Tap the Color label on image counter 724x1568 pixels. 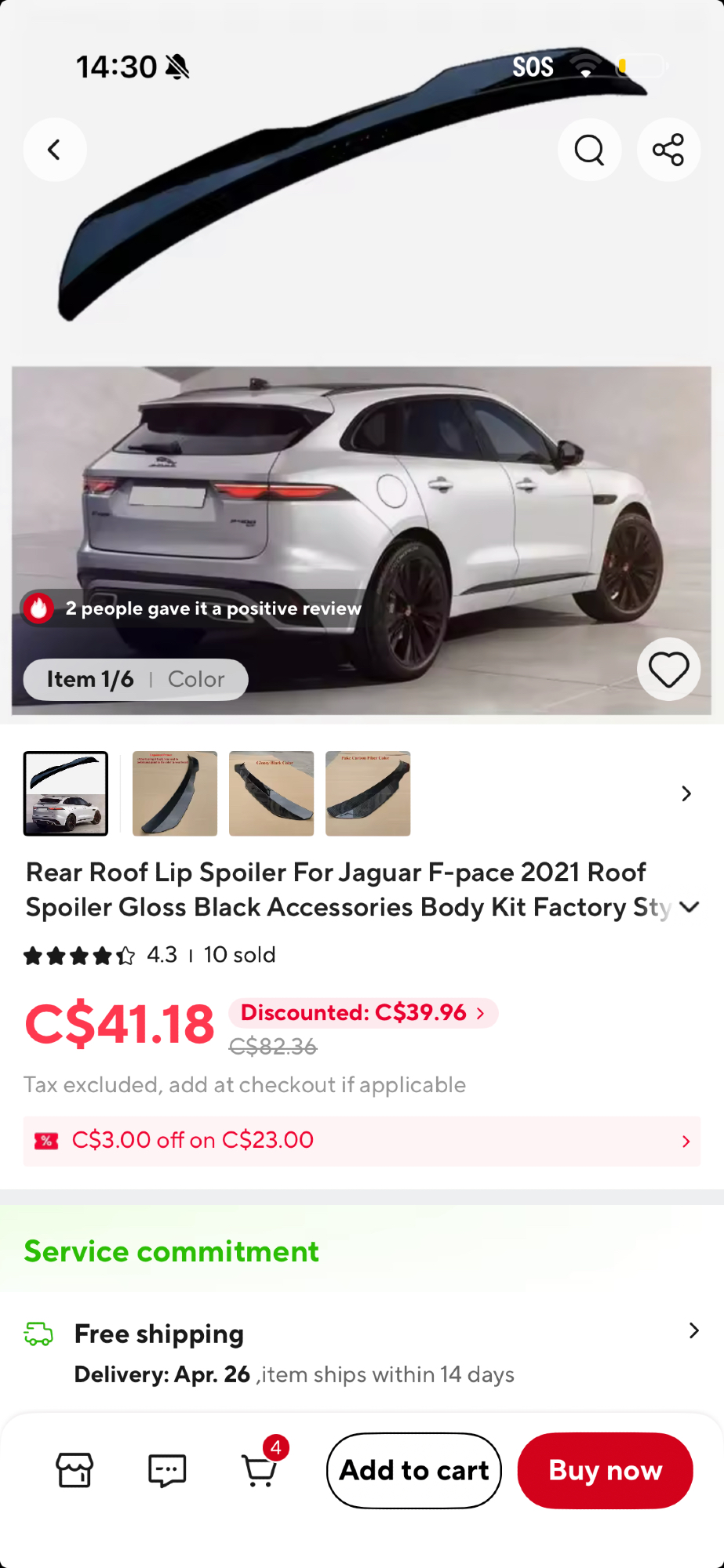point(196,679)
